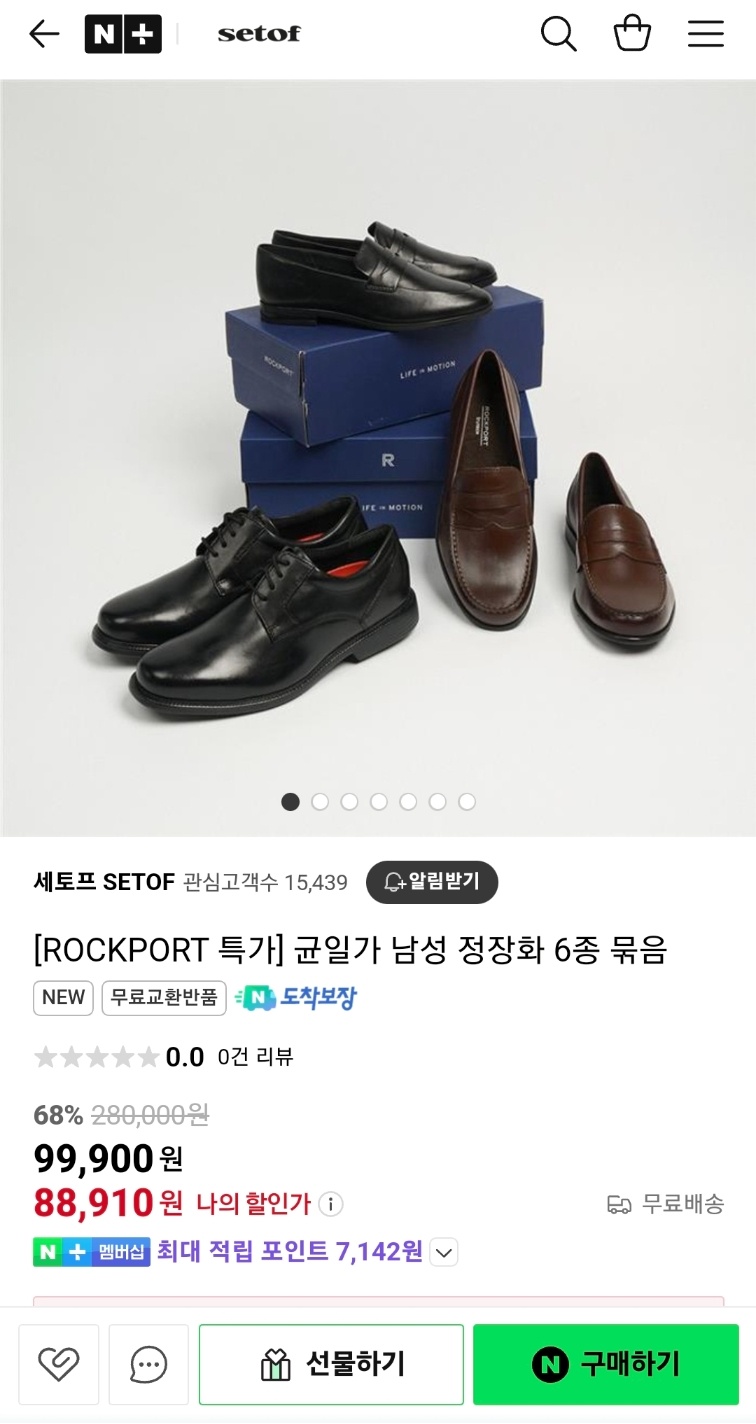Go back using the arrow icon
This screenshot has height=1424, width=756.
tap(44, 34)
